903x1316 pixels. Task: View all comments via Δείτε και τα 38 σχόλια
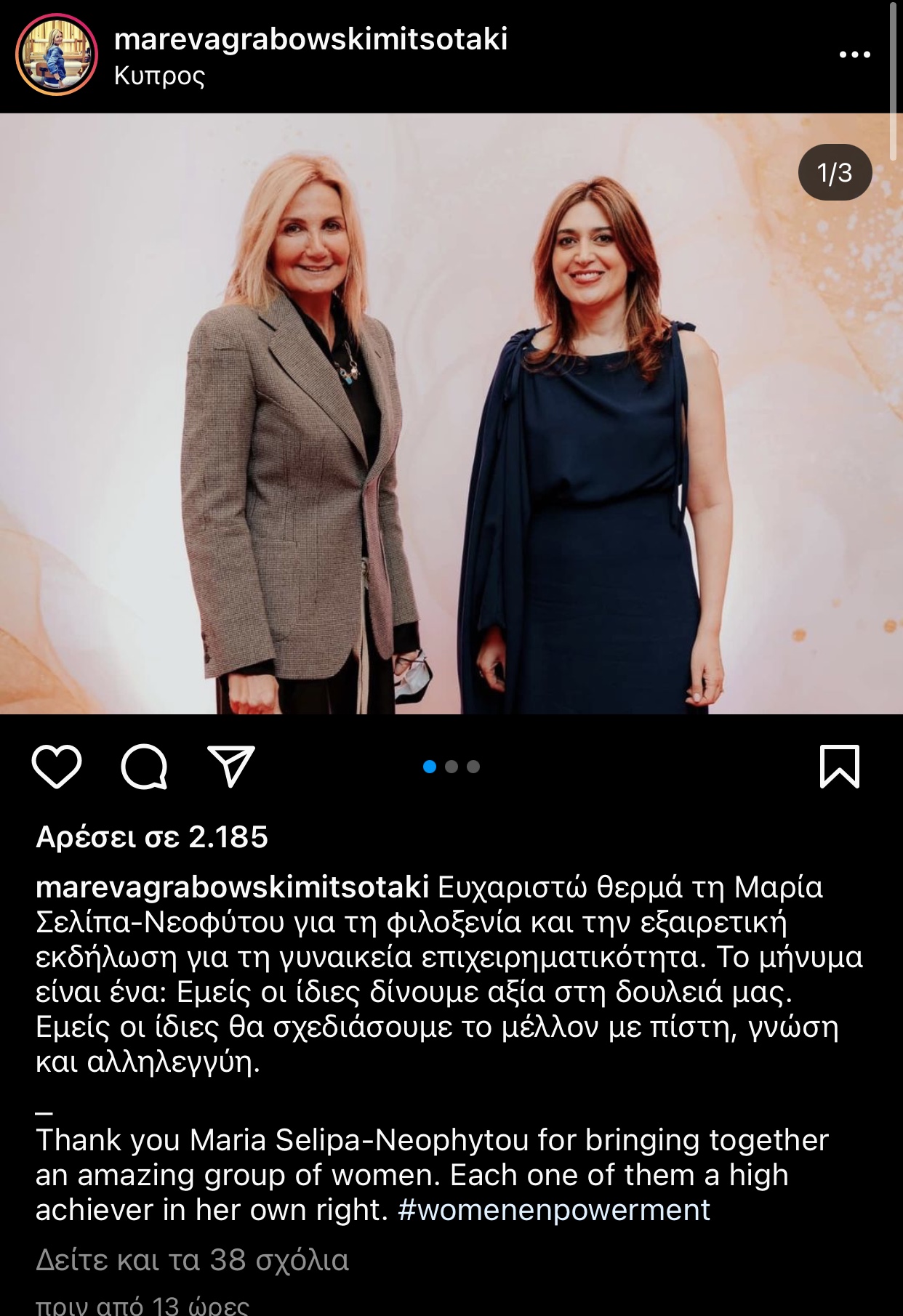[192, 1260]
